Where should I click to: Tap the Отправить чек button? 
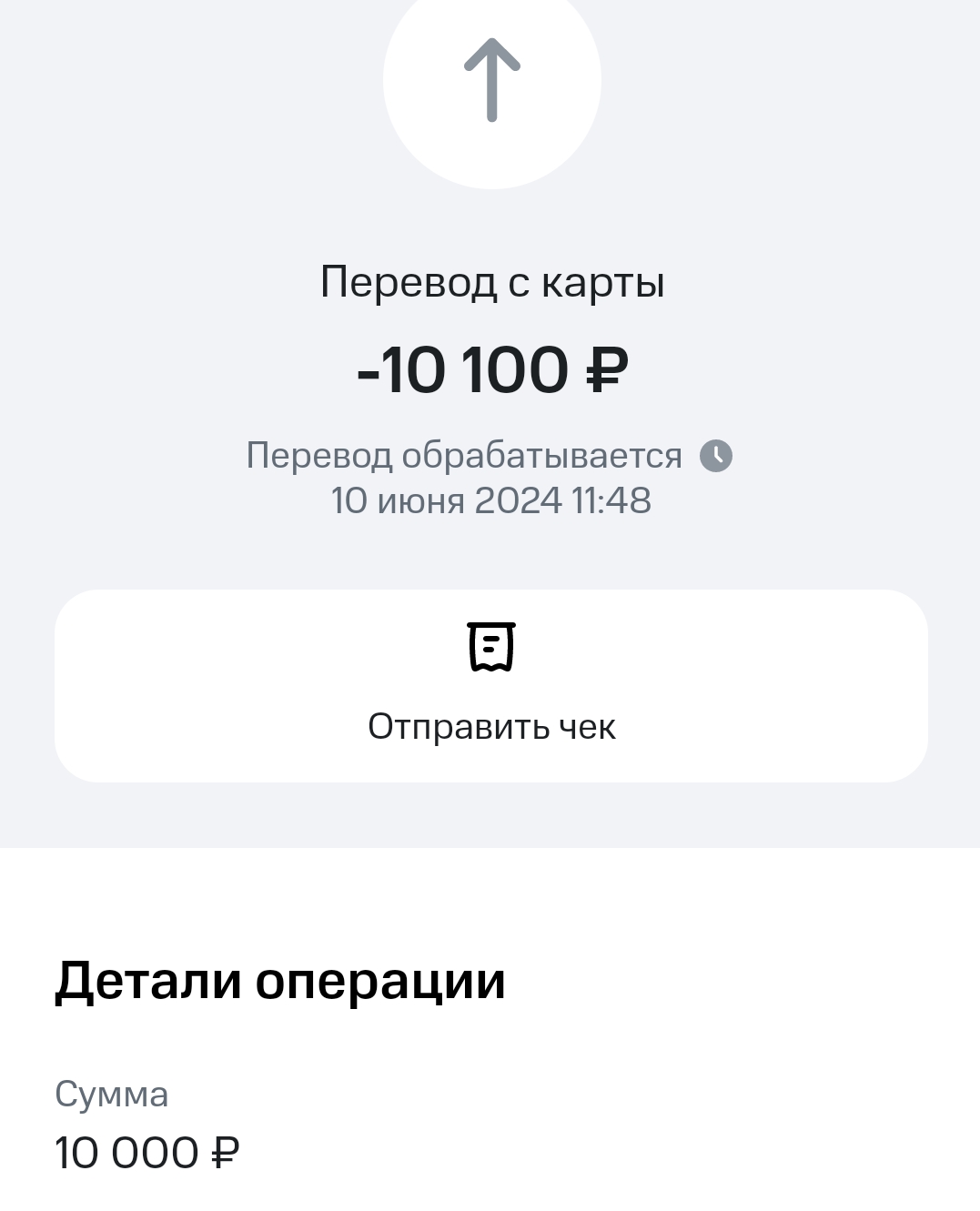(x=491, y=686)
